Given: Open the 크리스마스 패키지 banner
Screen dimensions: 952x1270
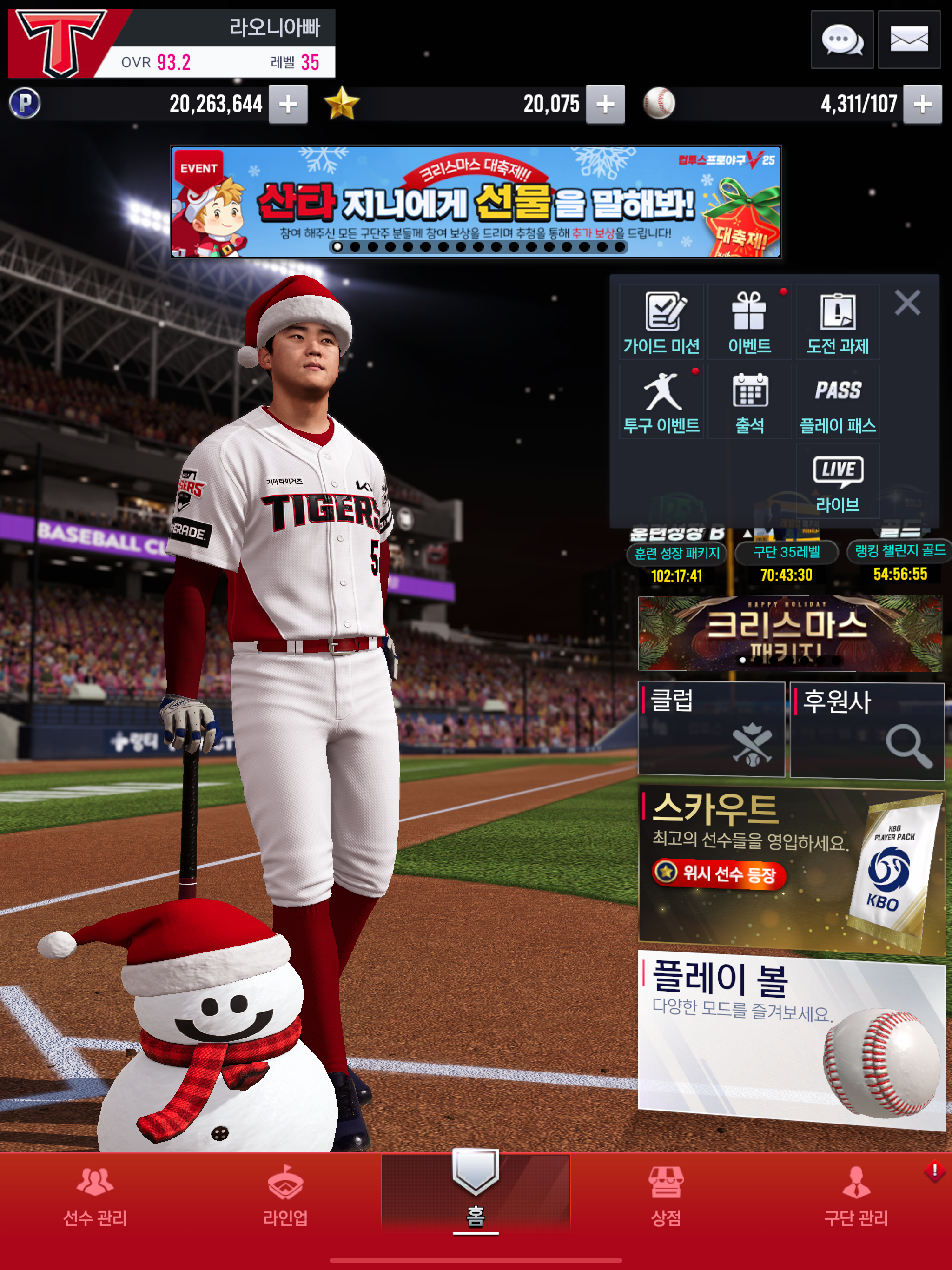Looking at the screenshot, I should [x=789, y=633].
